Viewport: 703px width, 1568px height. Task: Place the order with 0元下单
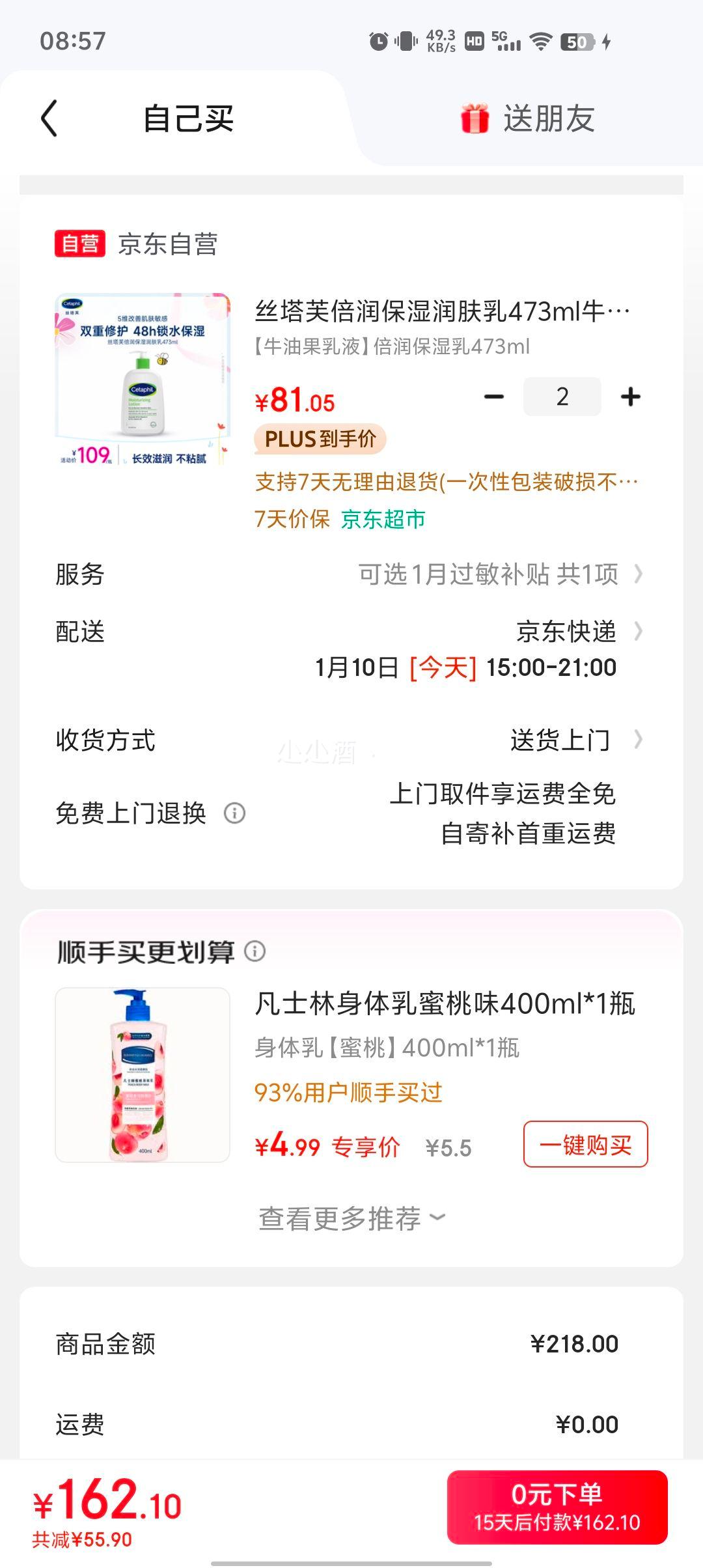coord(557,1507)
